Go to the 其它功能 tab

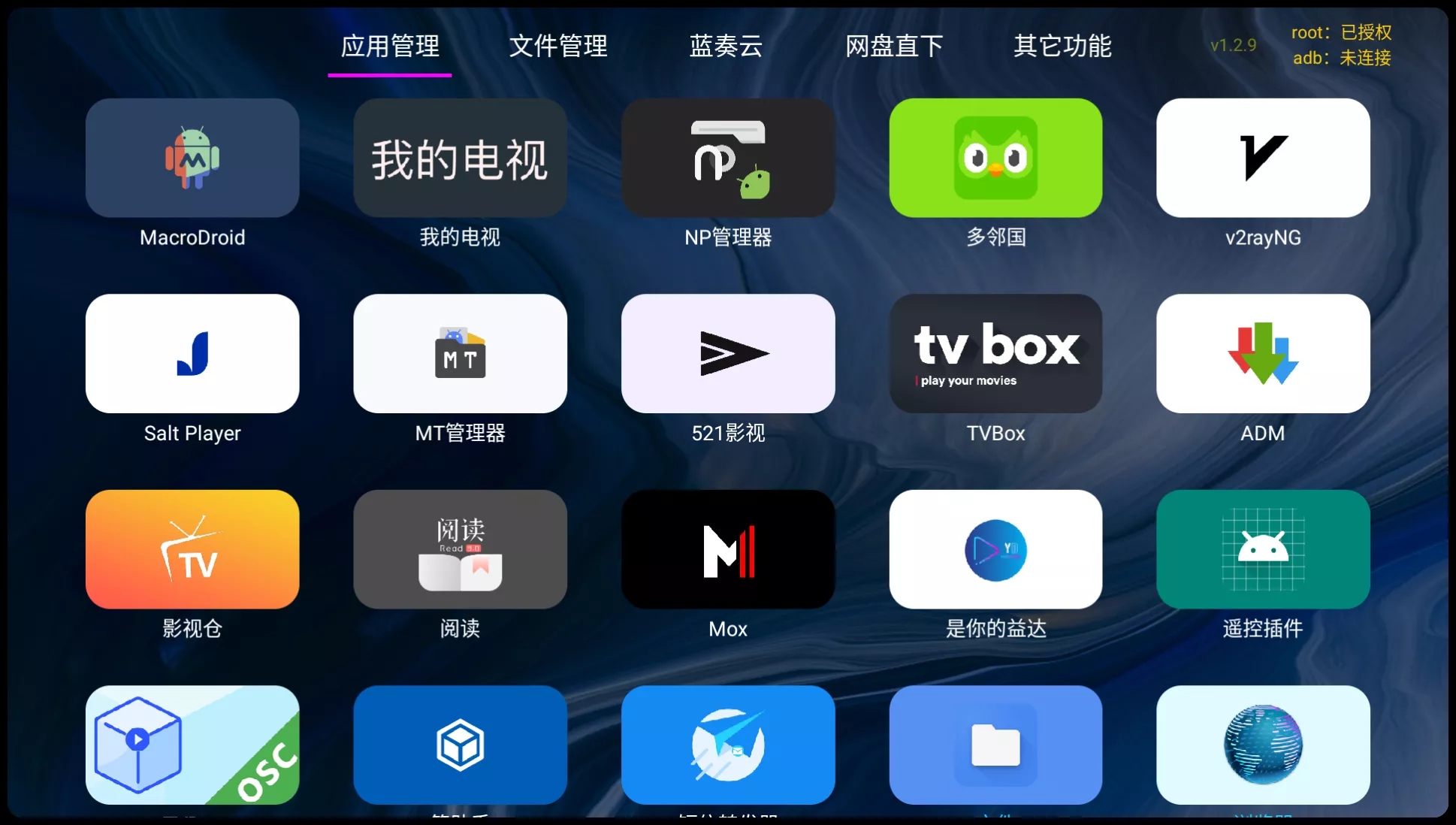point(1062,47)
